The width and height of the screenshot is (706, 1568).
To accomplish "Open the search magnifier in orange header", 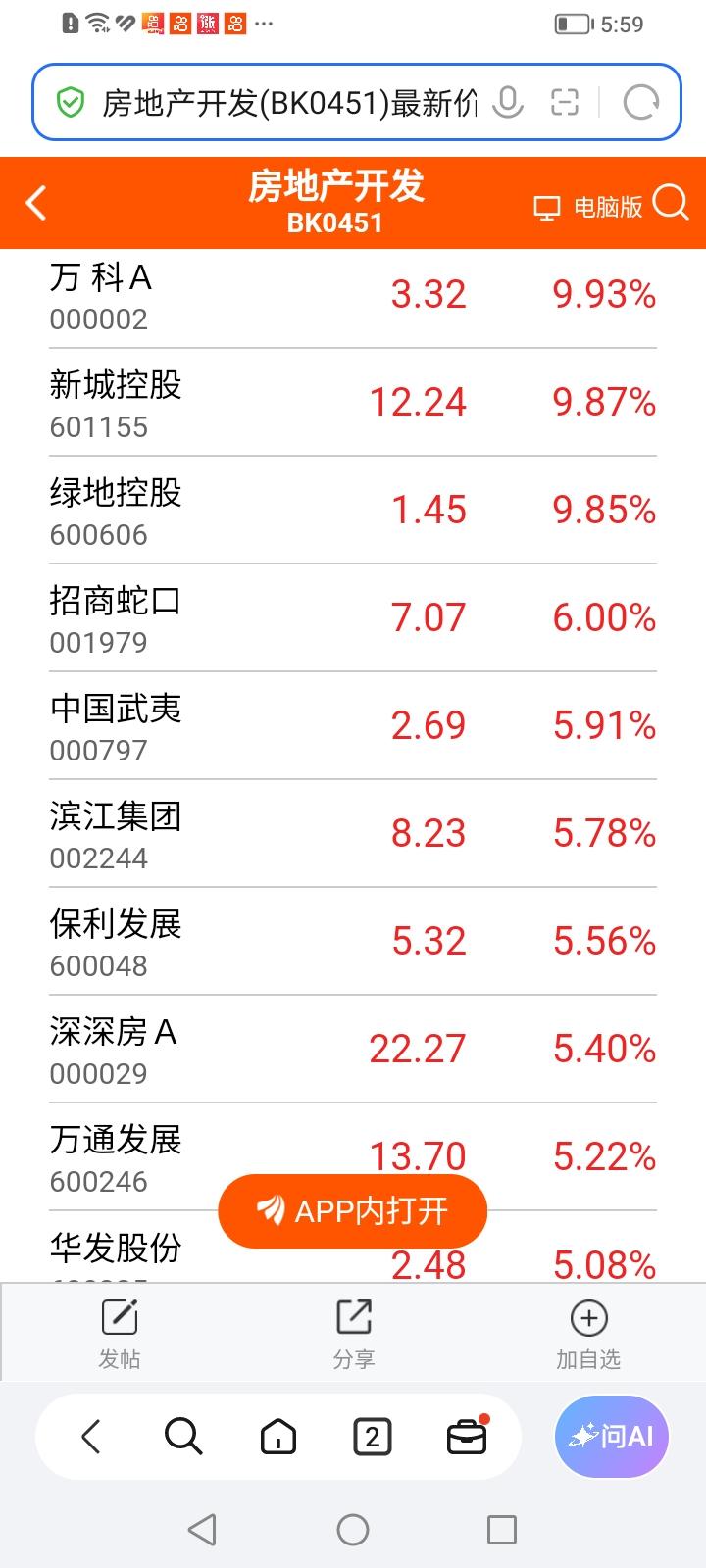I will [671, 203].
